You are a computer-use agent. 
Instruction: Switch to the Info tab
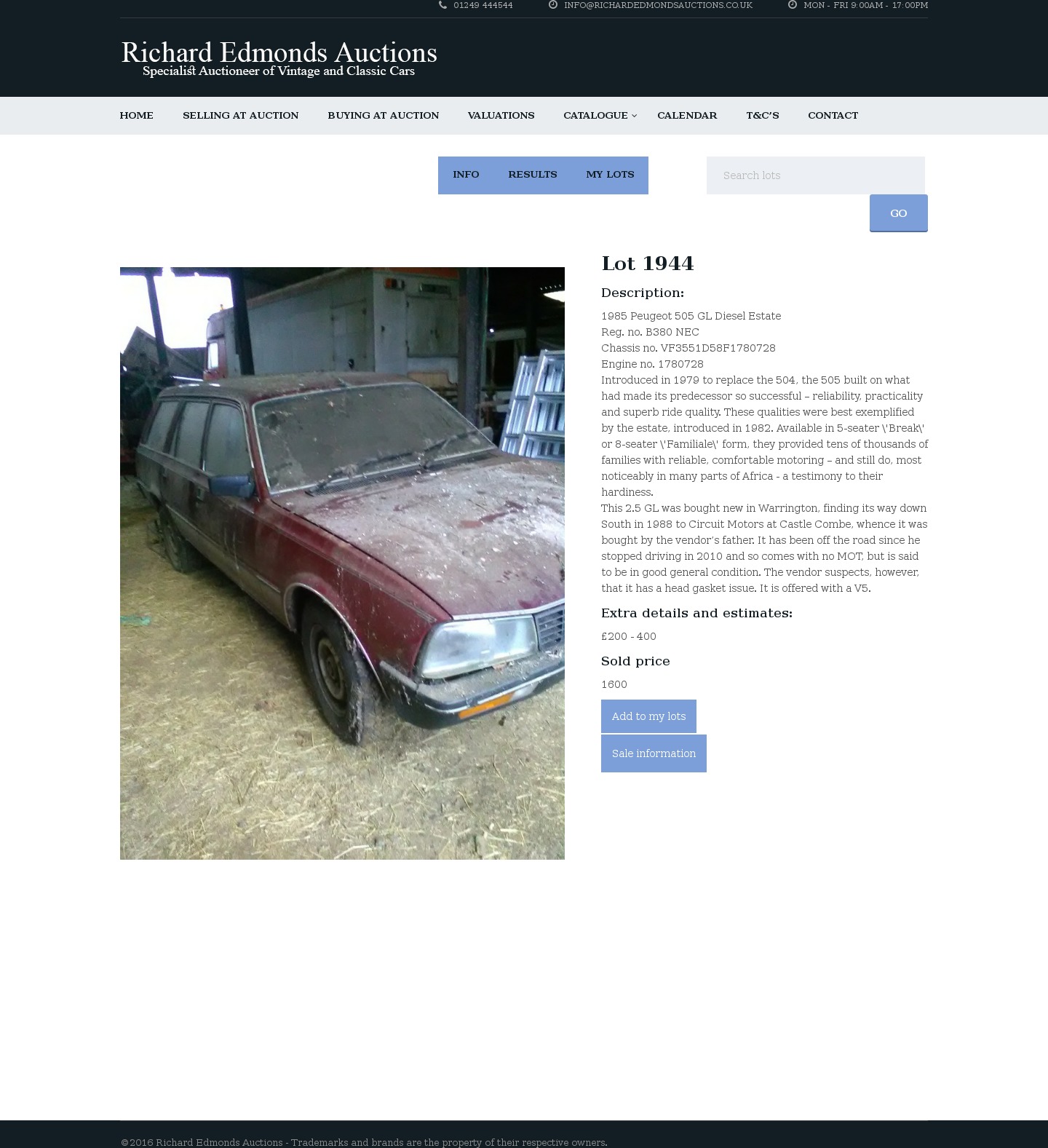tap(466, 175)
